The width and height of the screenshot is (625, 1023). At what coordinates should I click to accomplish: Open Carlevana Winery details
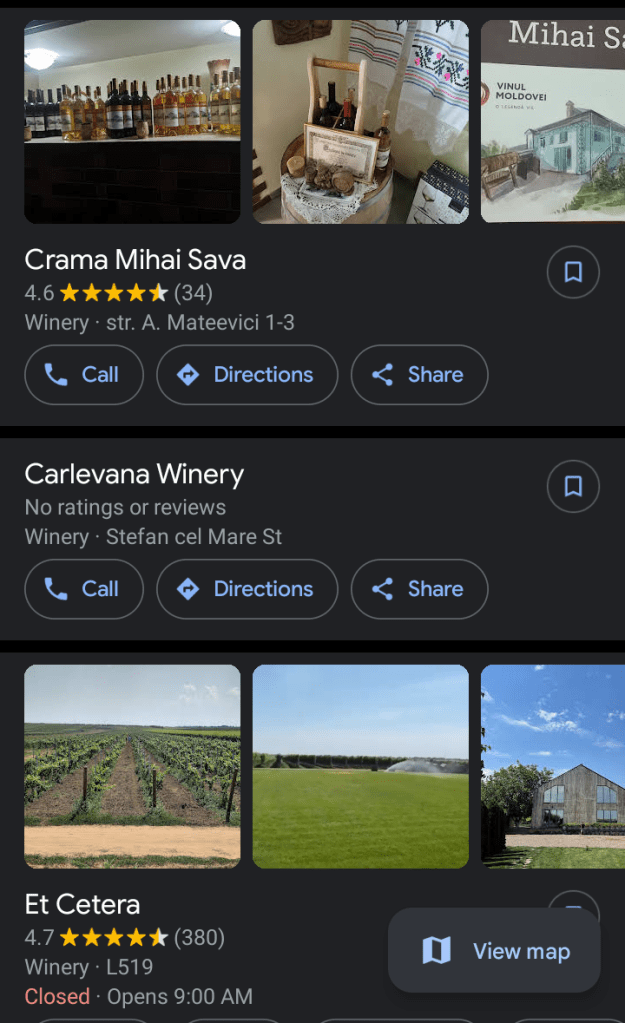[x=134, y=475]
